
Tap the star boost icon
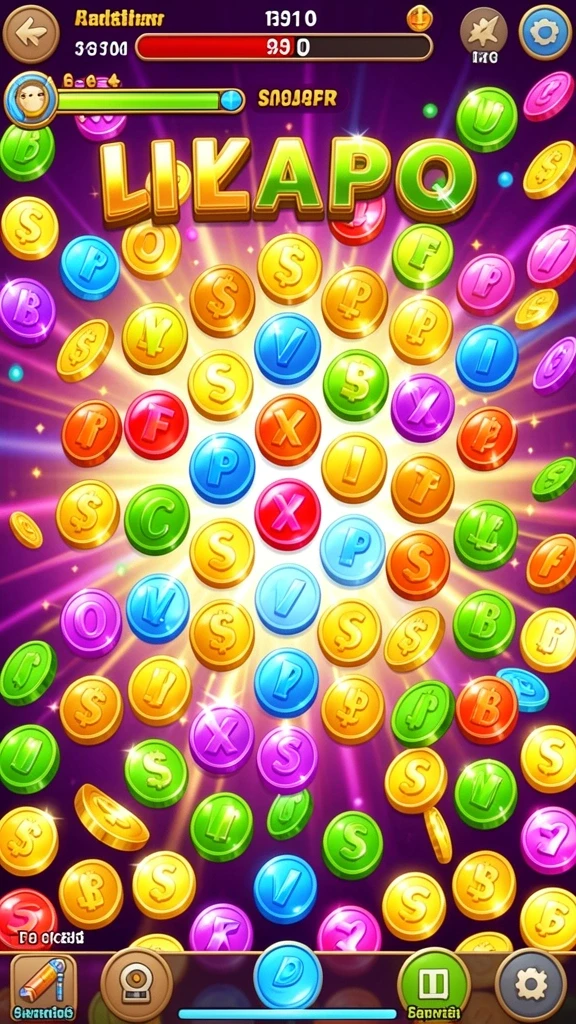coord(484,31)
